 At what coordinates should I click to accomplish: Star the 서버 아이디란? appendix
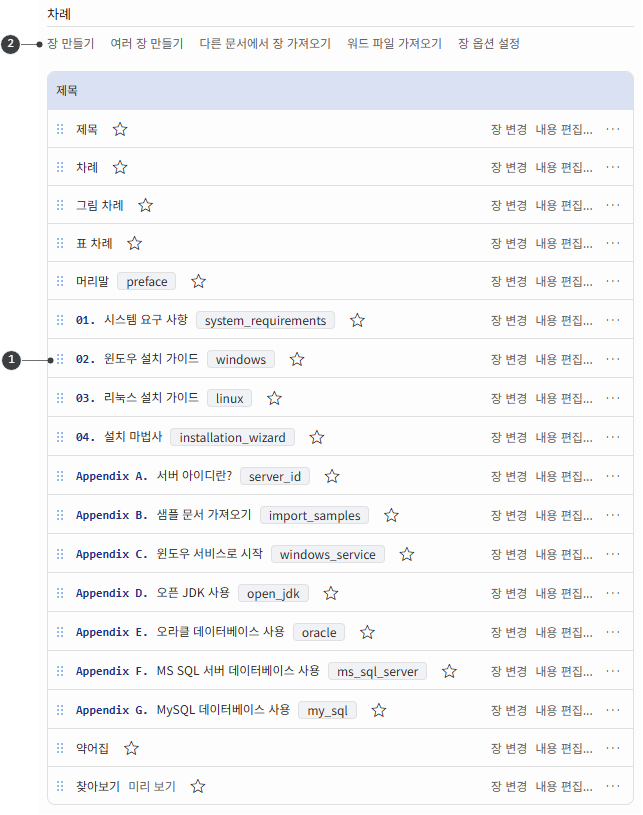point(332,476)
